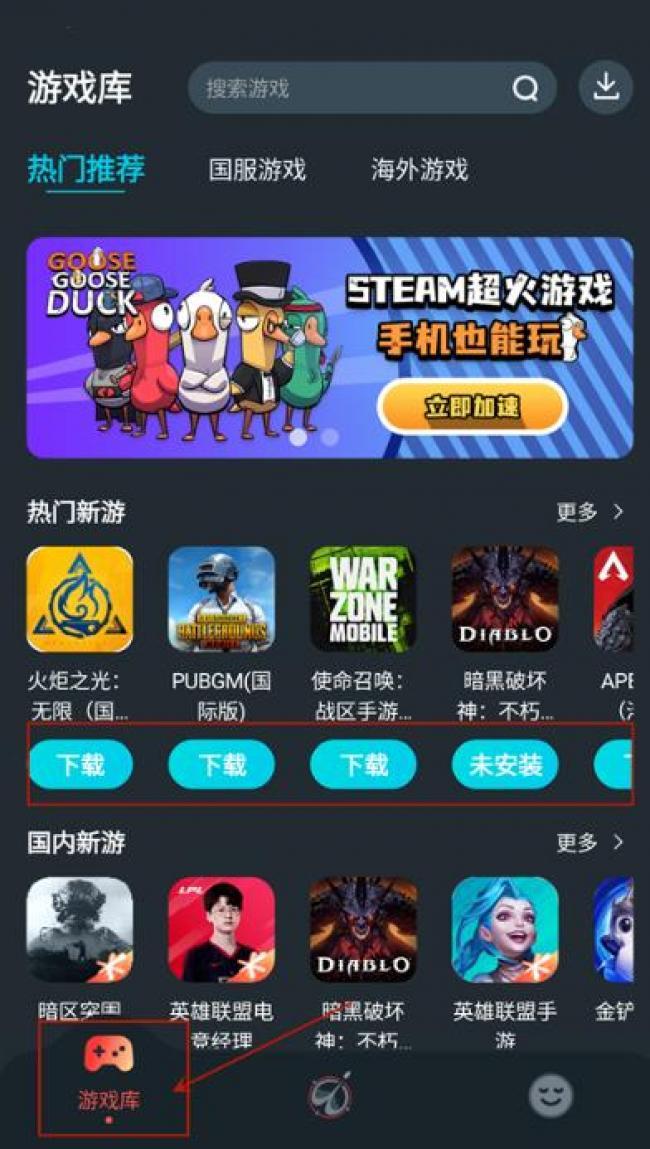
Task: Open the accelerator speedometer tab in bottom bar
Action: click(331, 1097)
